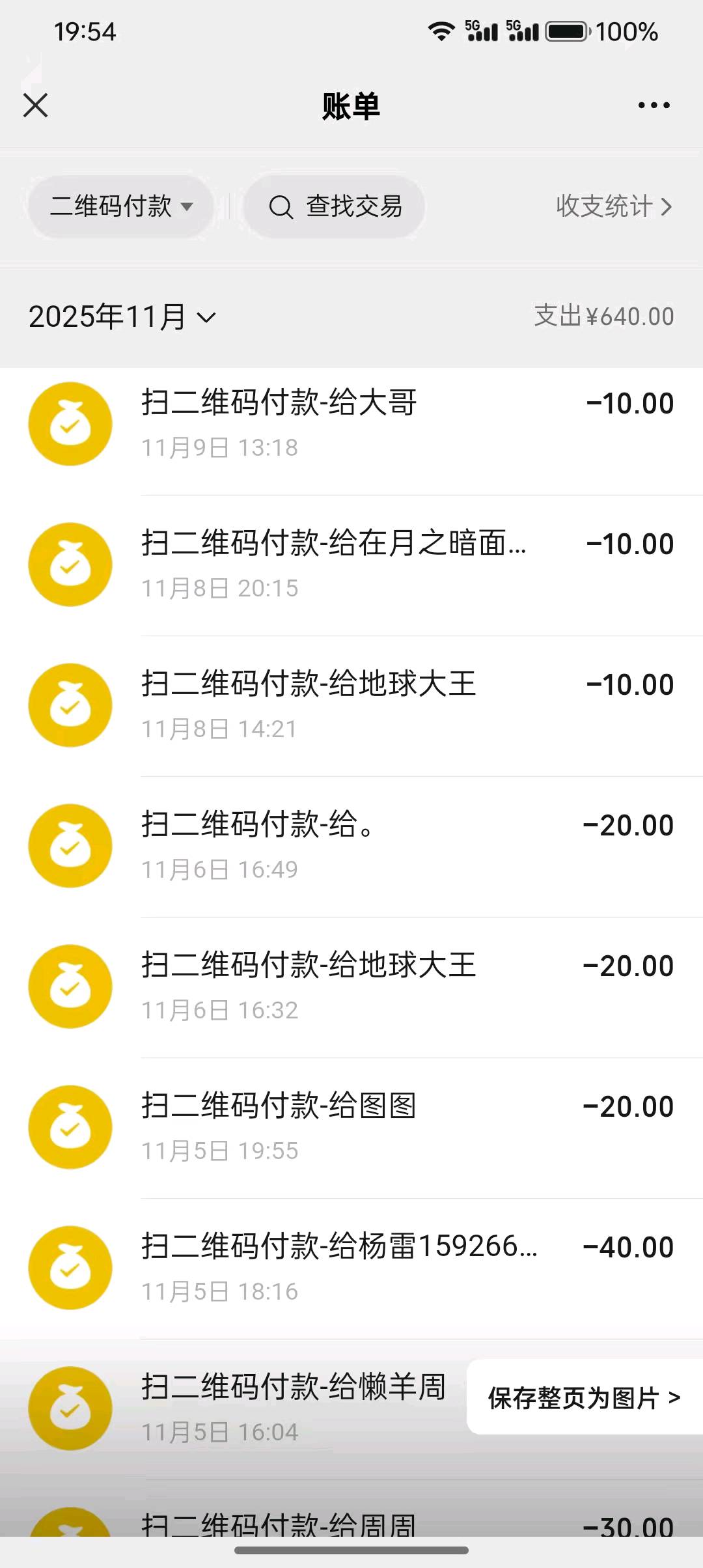The height and width of the screenshot is (1568, 703).
Task: Tap the money bag icon for 给在月之暗面 transaction
Action: coord(70,564)
